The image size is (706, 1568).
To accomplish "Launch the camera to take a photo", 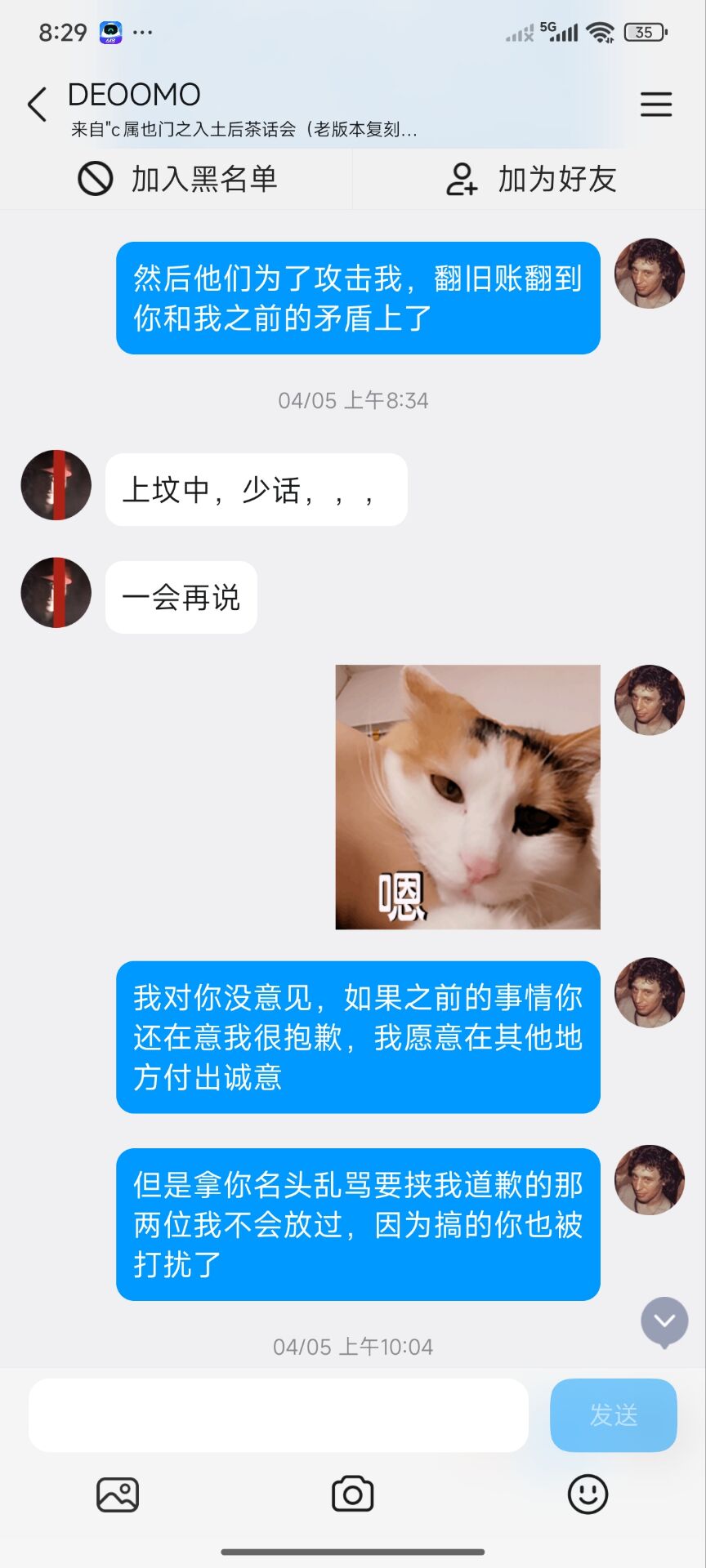I will click(x=353, y=1494).
